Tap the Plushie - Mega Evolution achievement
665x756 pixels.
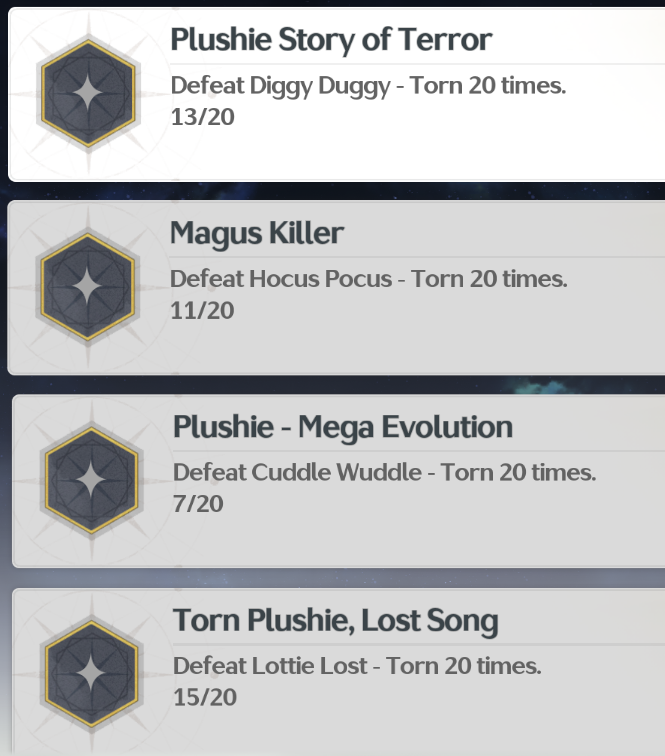tap(340, 481)
